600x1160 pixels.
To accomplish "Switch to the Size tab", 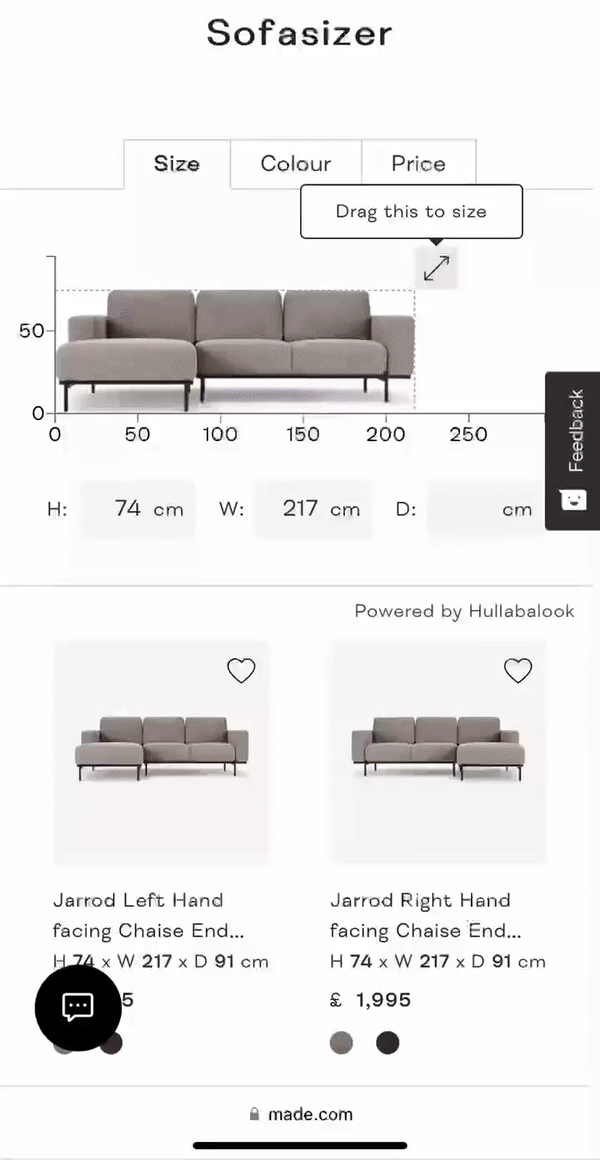I will point(176,164).
